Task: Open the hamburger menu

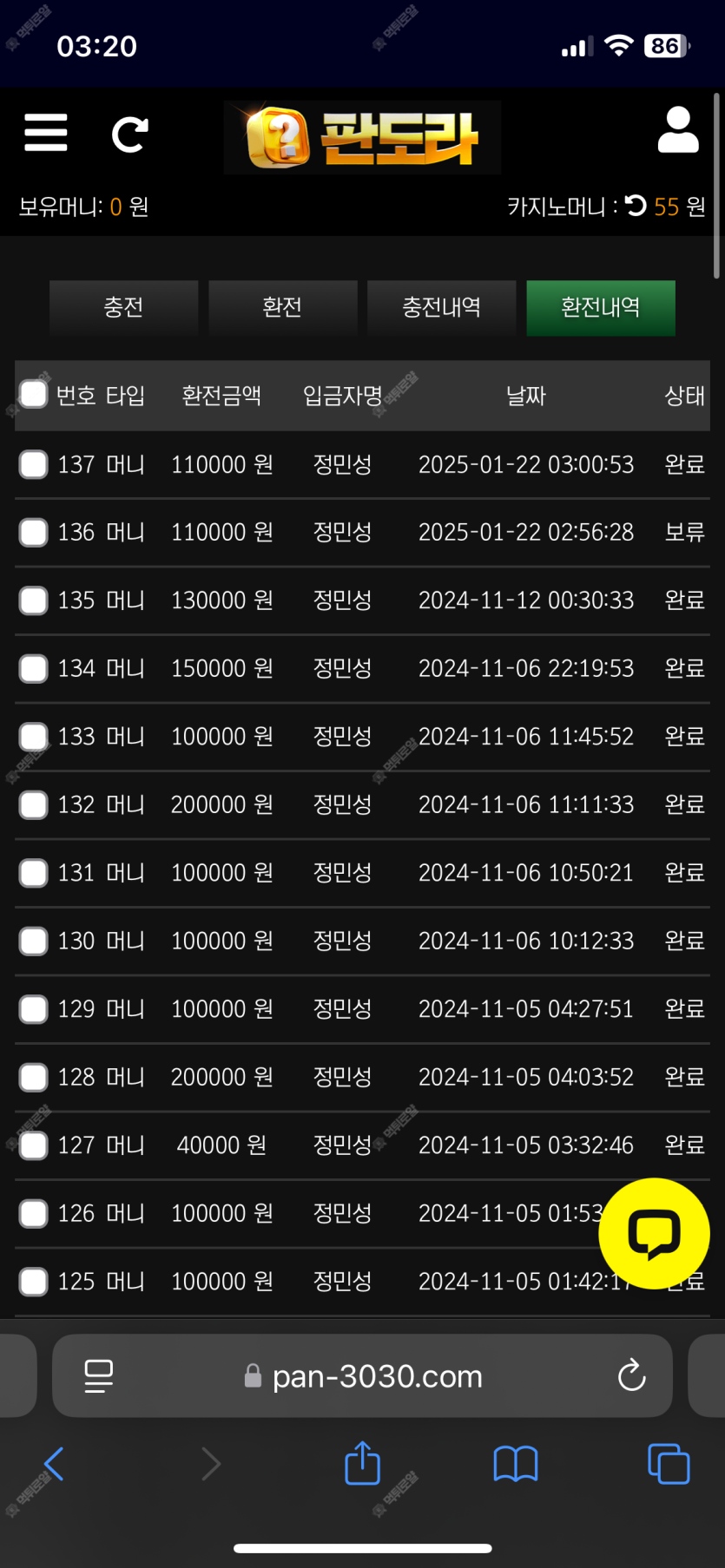Action: (45, 133)
